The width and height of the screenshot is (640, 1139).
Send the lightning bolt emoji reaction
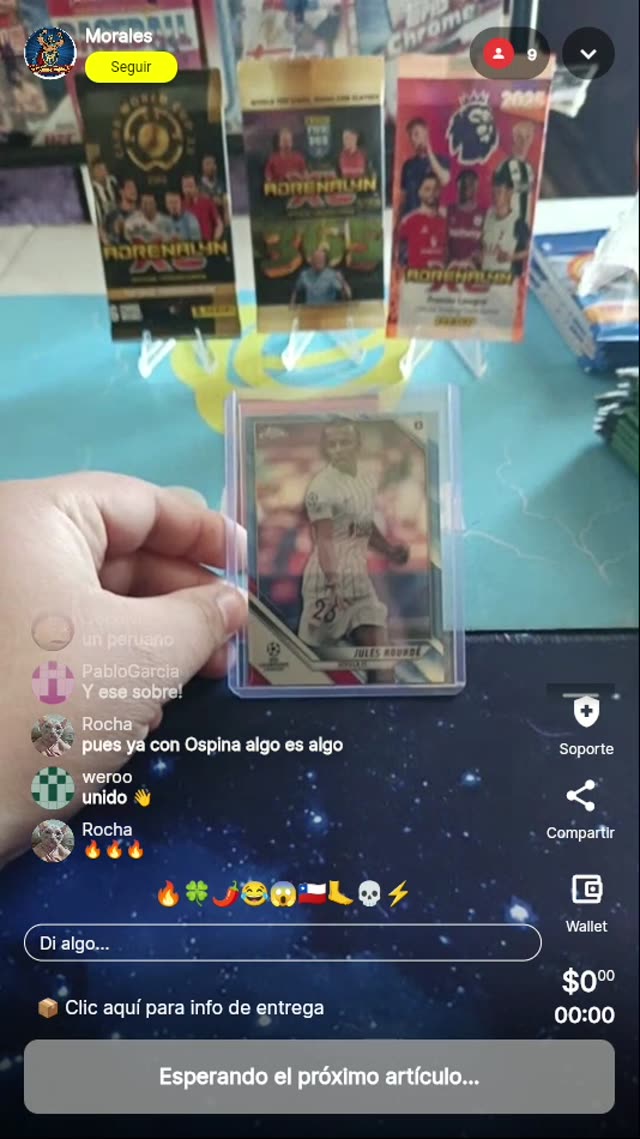398,894
